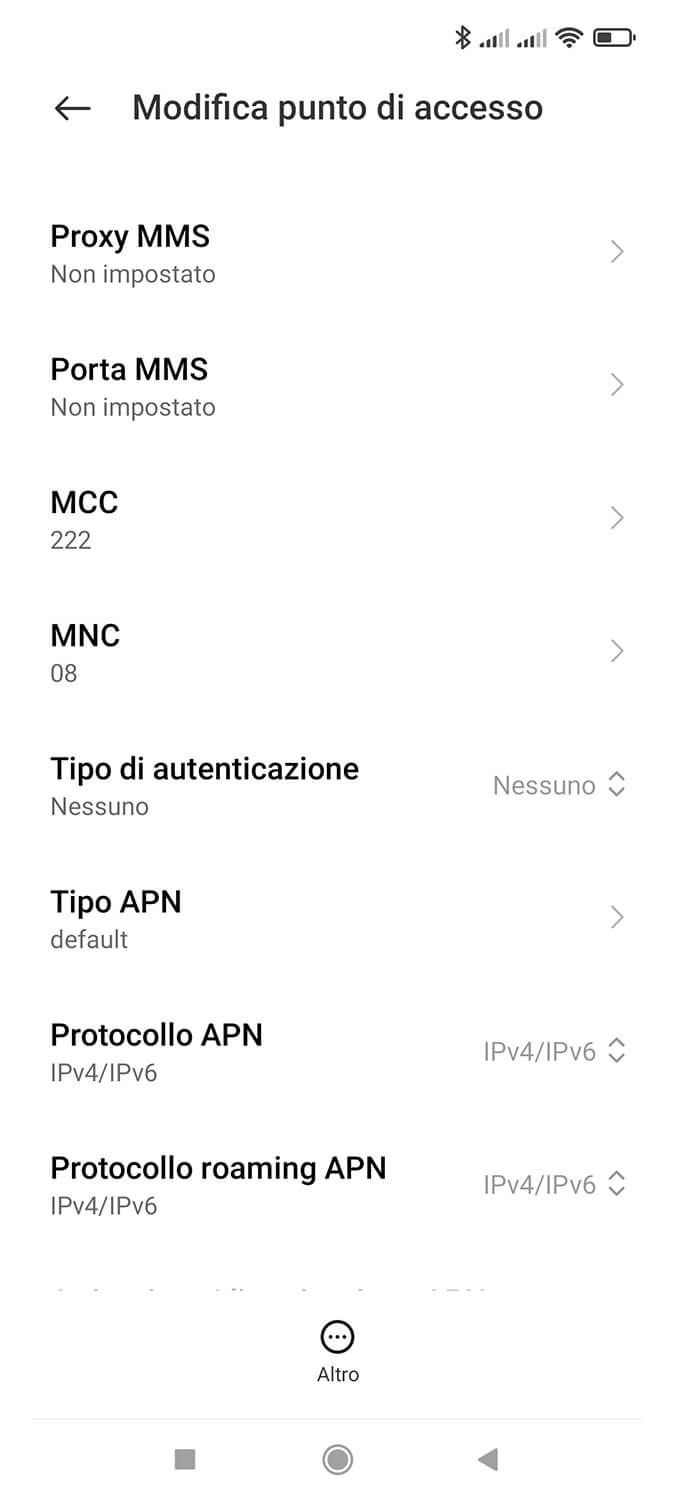
Task: Open recent apps with the square button
Action: click(x=185, y=1460)
